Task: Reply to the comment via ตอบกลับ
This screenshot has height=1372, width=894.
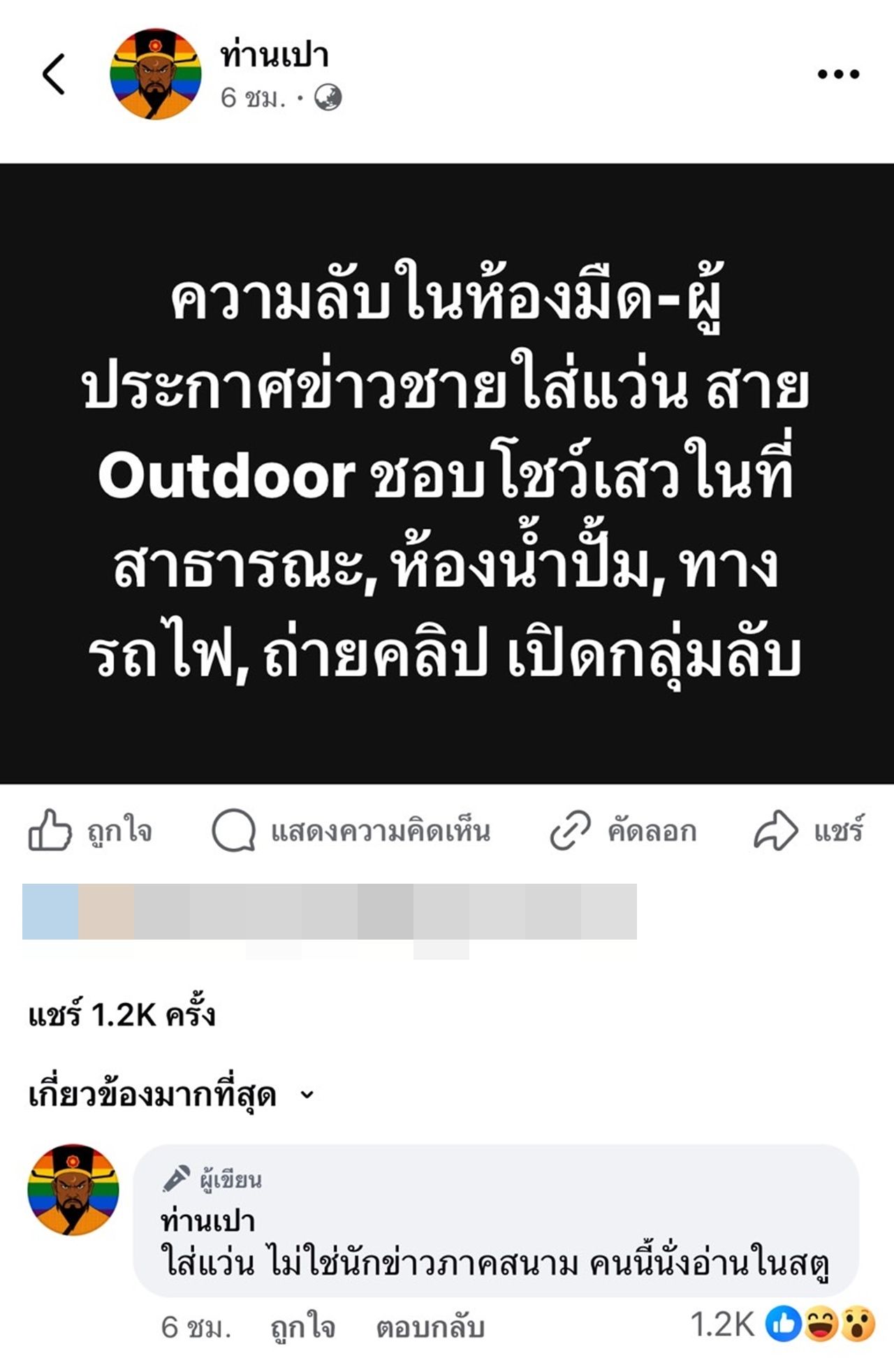Action: click(430, 1327)
